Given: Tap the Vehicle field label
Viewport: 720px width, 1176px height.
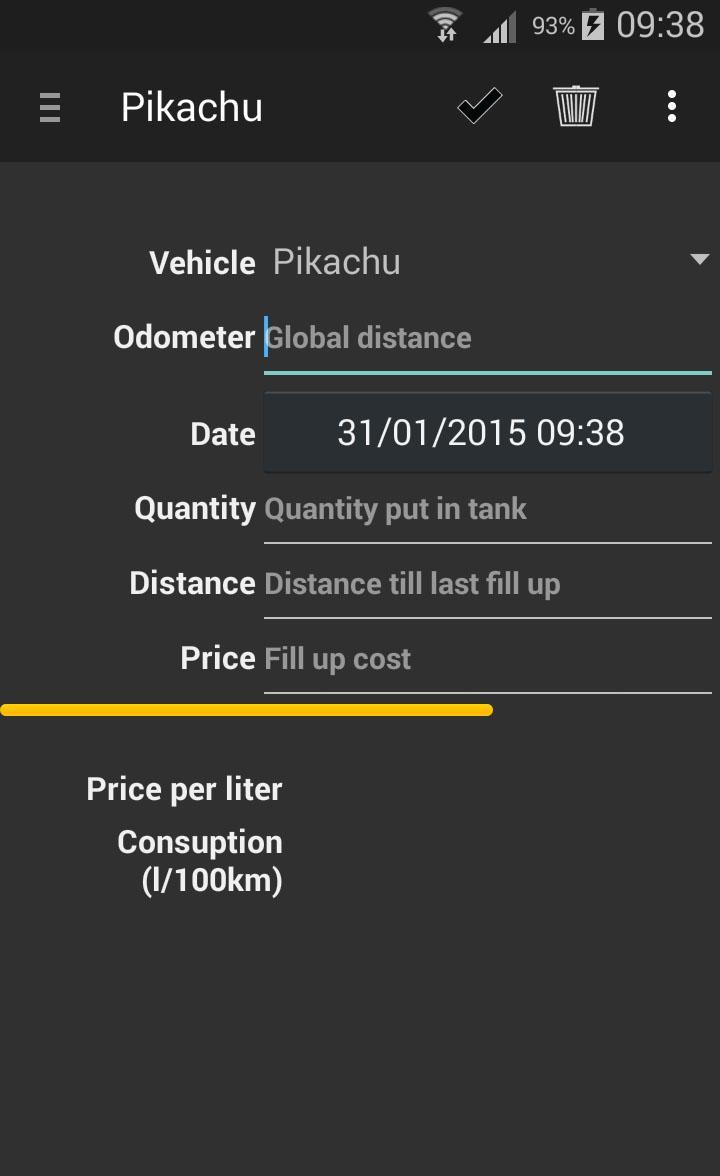Looking at the screenshot, I should coord(202,262).
